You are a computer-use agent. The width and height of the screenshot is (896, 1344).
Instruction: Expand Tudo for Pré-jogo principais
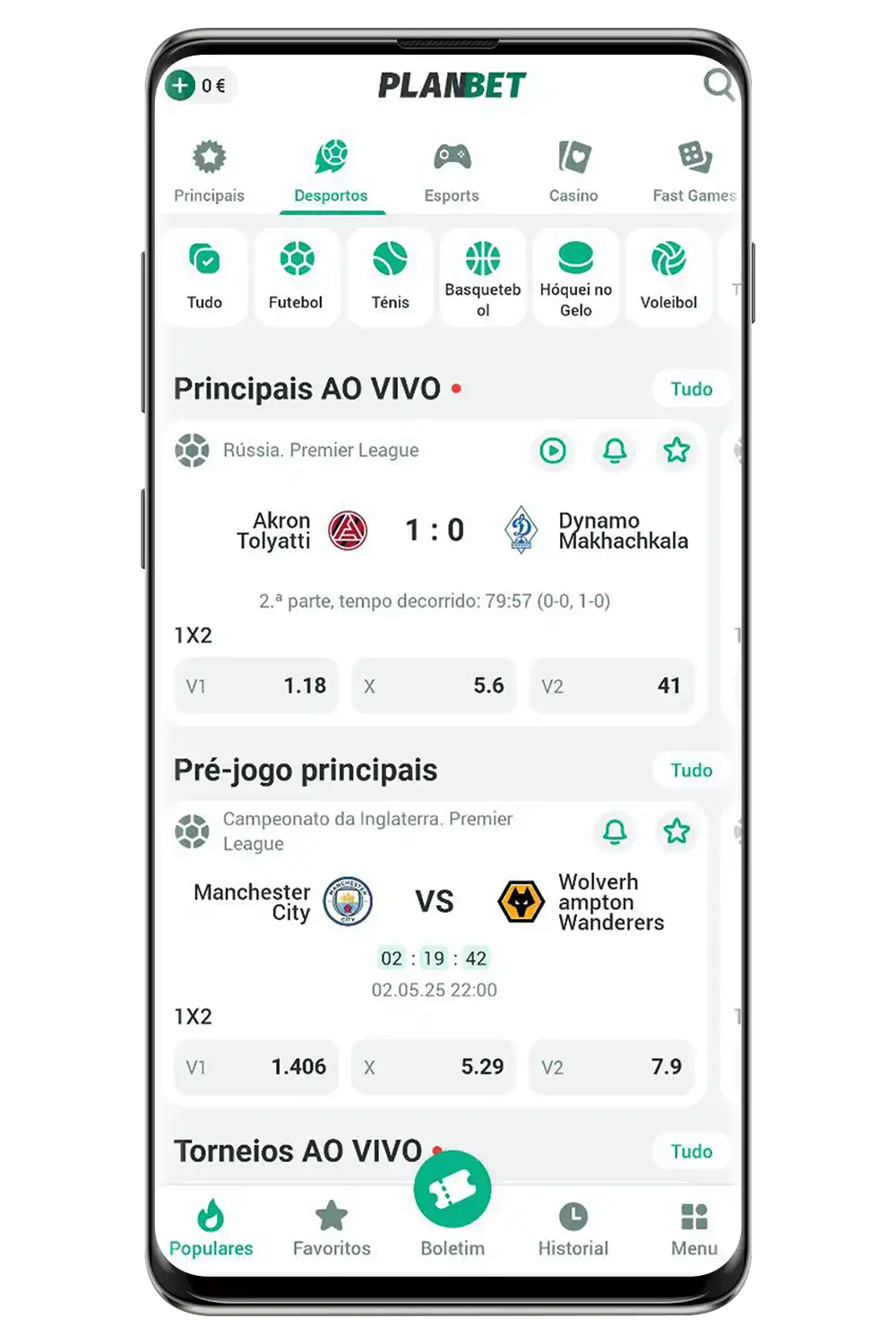point(691,770)
